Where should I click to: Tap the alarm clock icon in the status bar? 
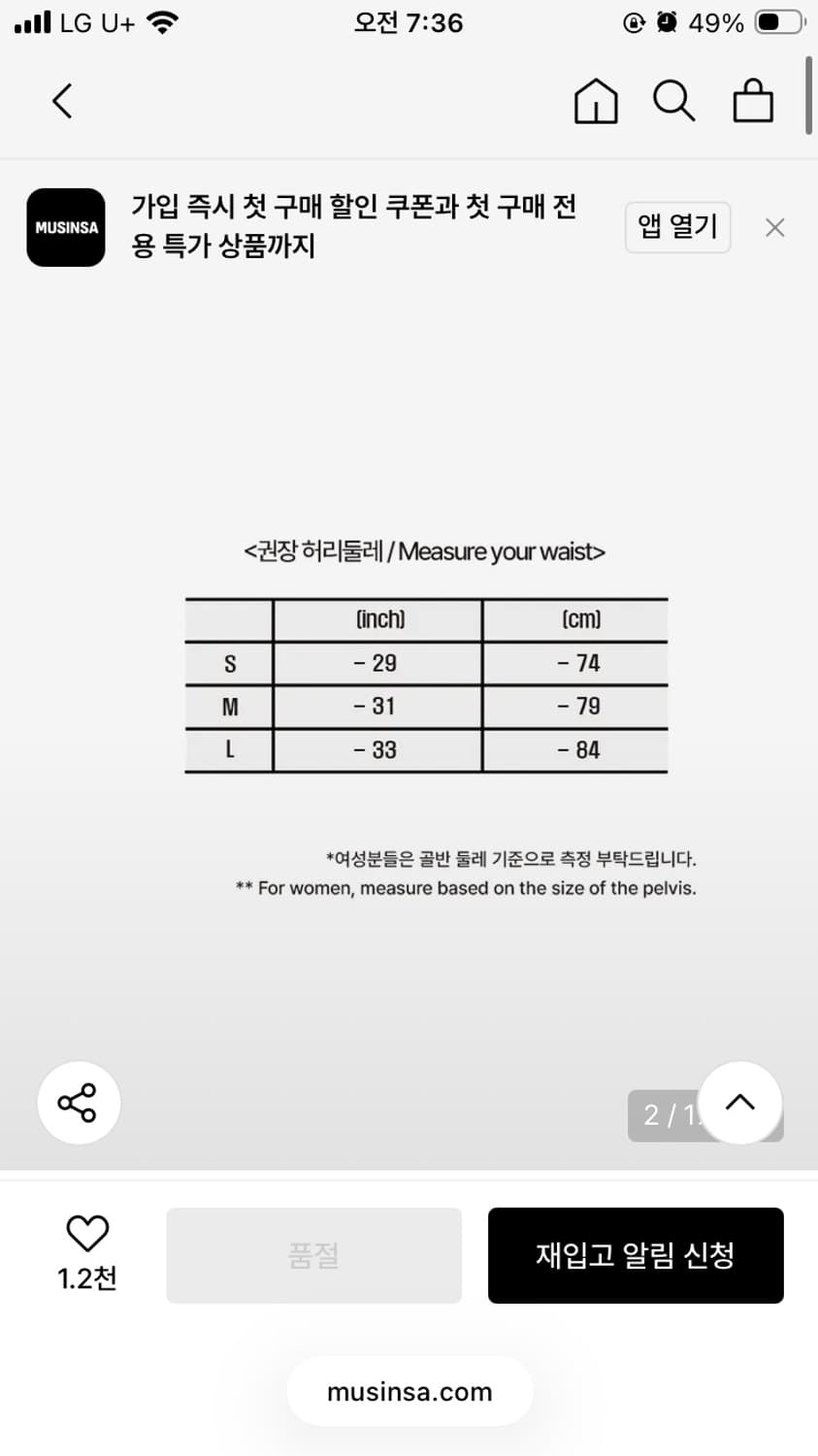(x=668, y=21)
